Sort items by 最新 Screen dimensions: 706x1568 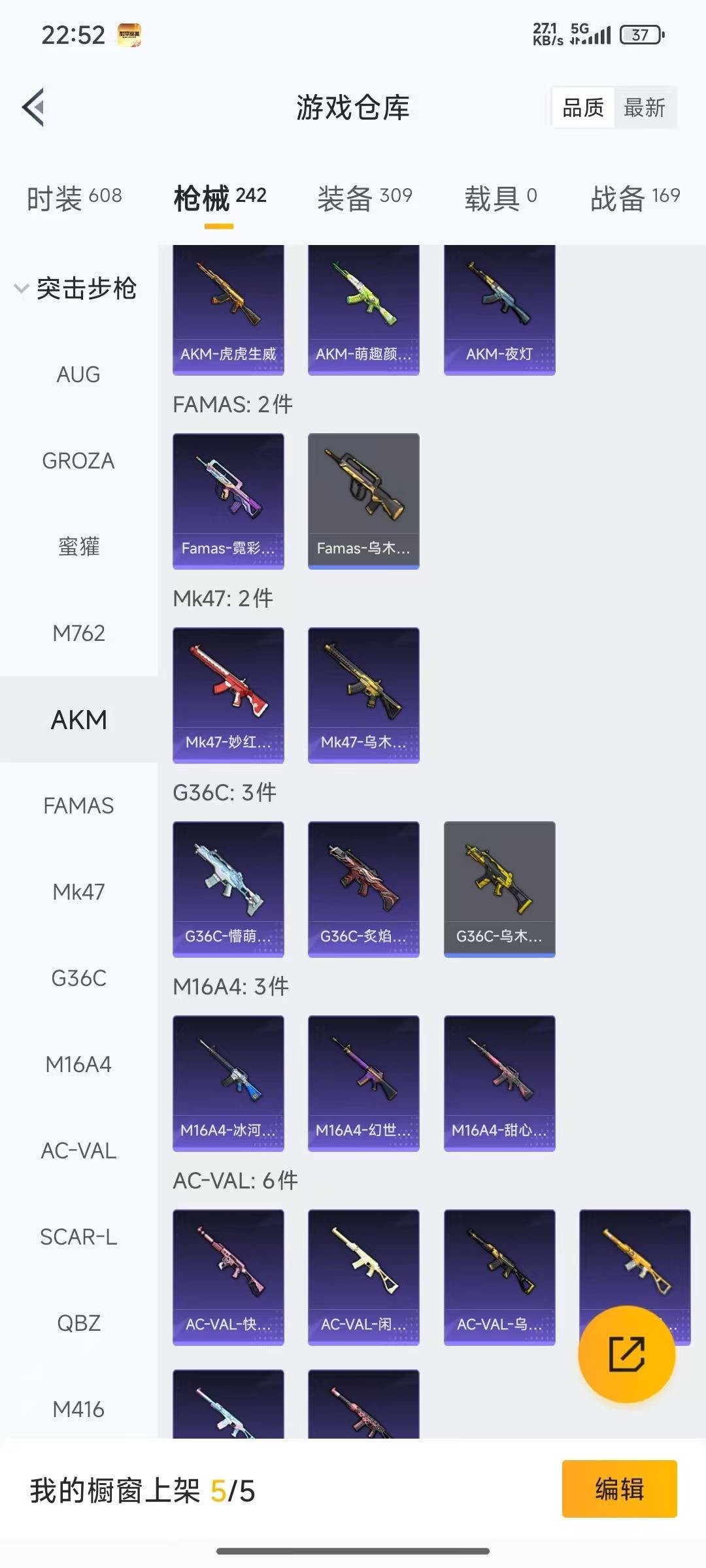(644, 108)
